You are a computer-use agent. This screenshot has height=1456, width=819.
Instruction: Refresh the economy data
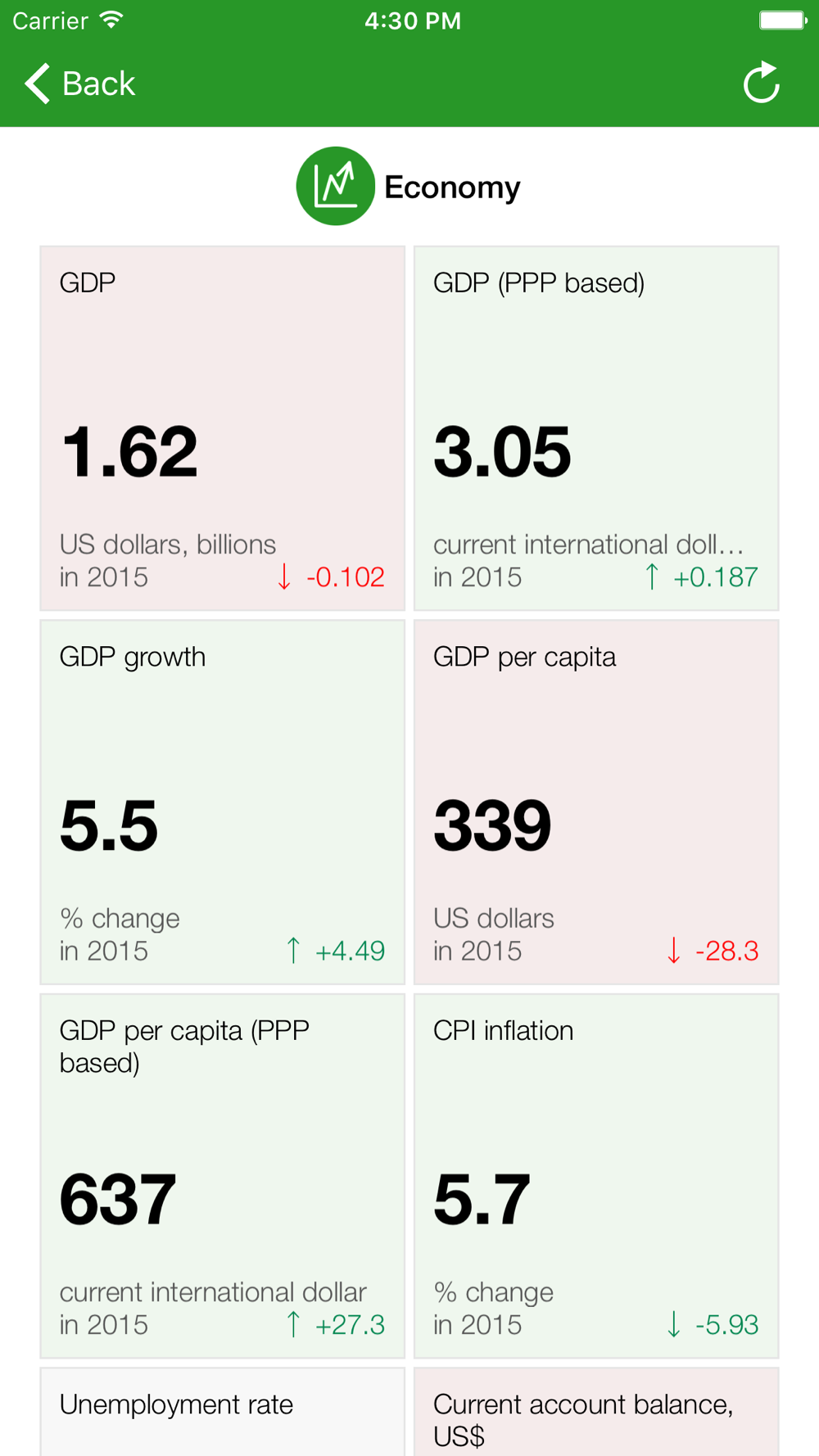point(761,83)
